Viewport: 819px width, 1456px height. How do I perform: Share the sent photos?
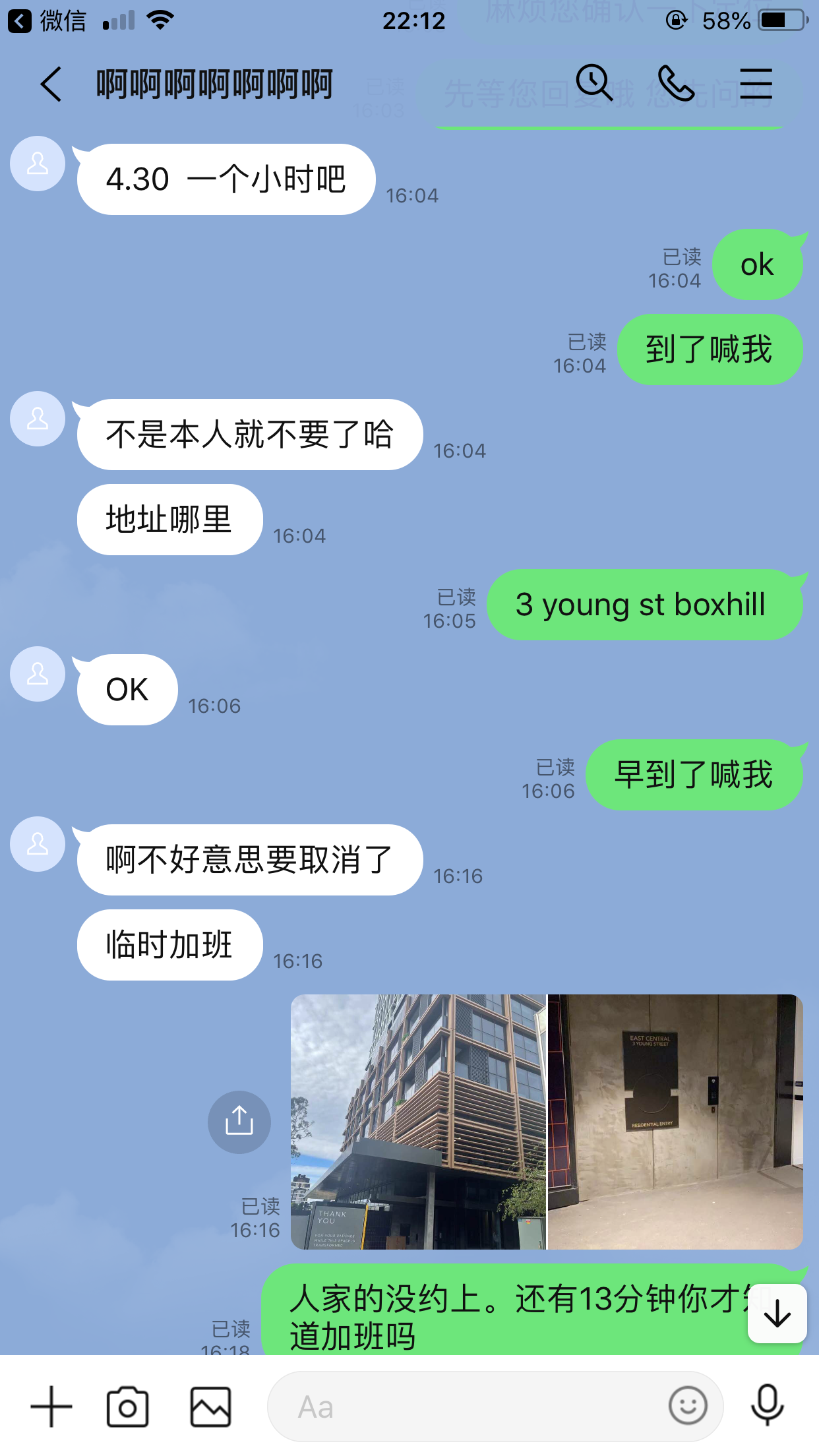[x=239, y=1121]
